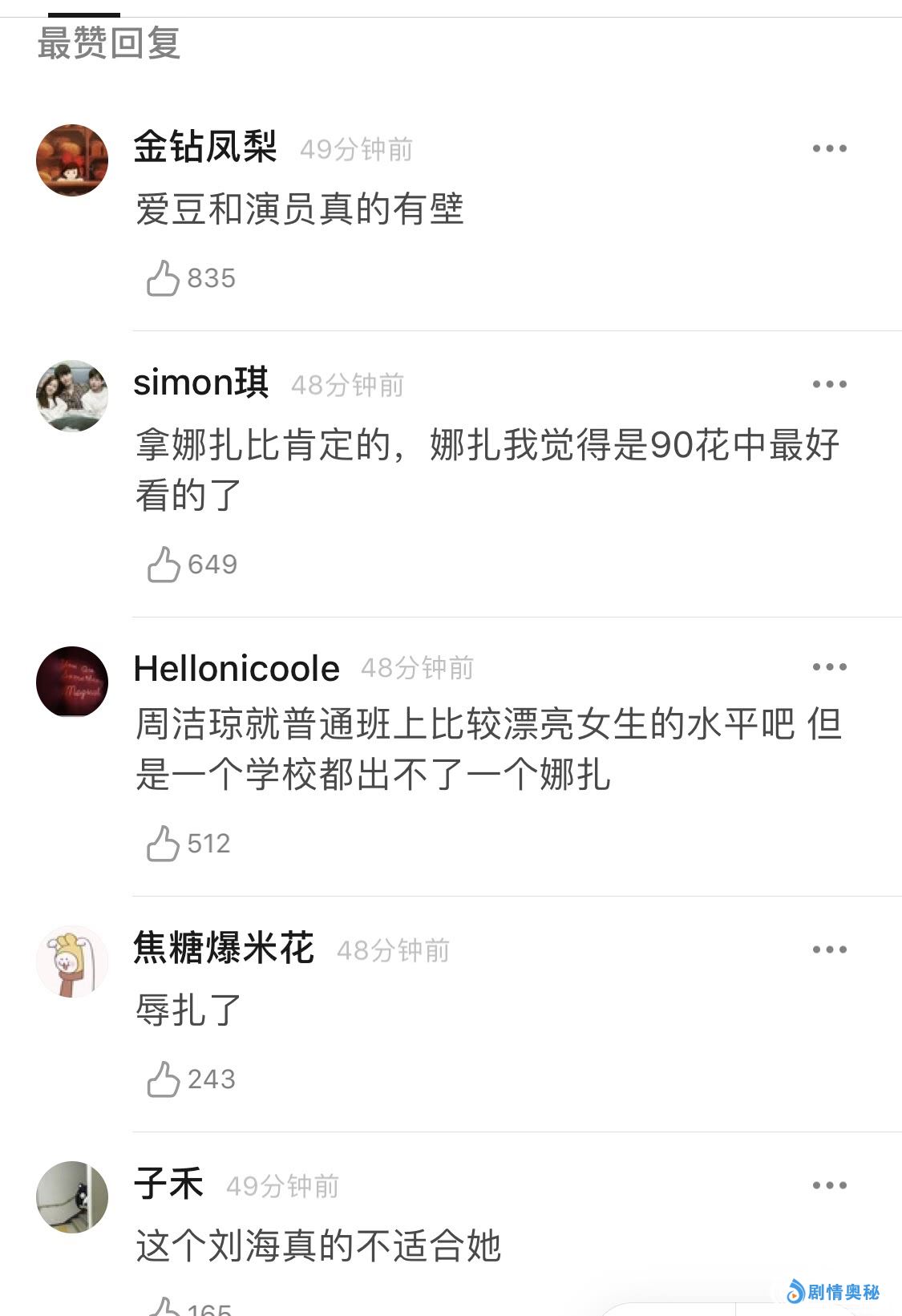The height and width of the screenshot is (1316, 902).
Task: Tap the username Hellonicoole
Action: pos(237,668)
